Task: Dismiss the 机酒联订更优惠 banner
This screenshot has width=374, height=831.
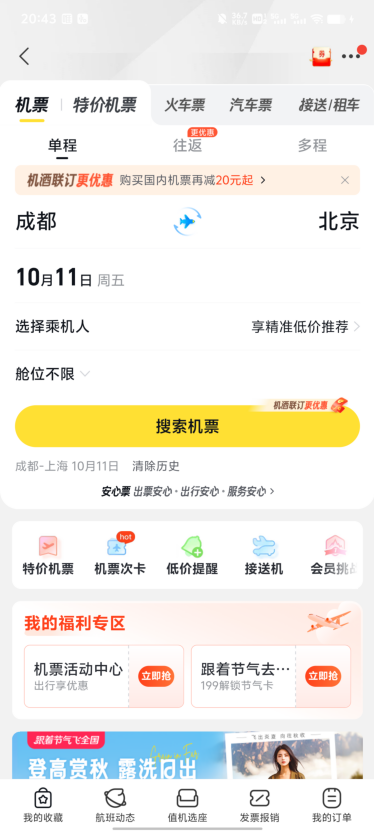Action: [345, 180]
